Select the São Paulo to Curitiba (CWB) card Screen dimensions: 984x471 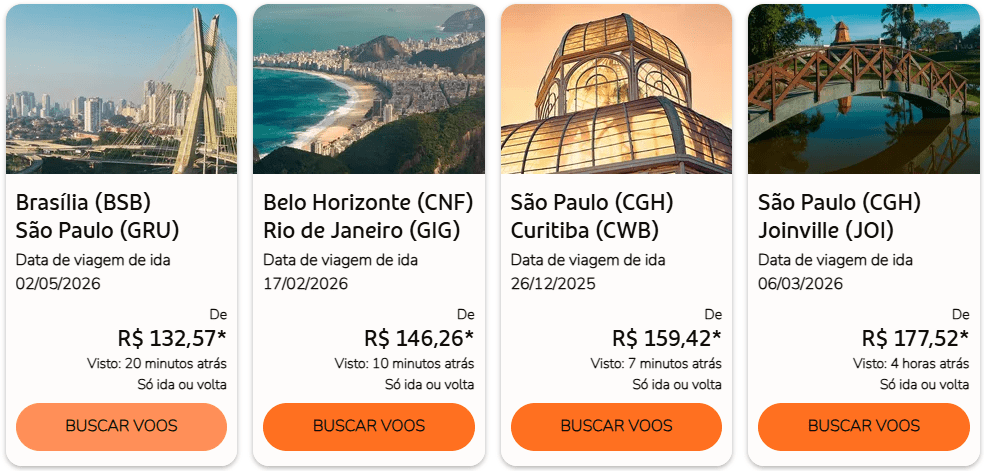[x=616, y=217]
